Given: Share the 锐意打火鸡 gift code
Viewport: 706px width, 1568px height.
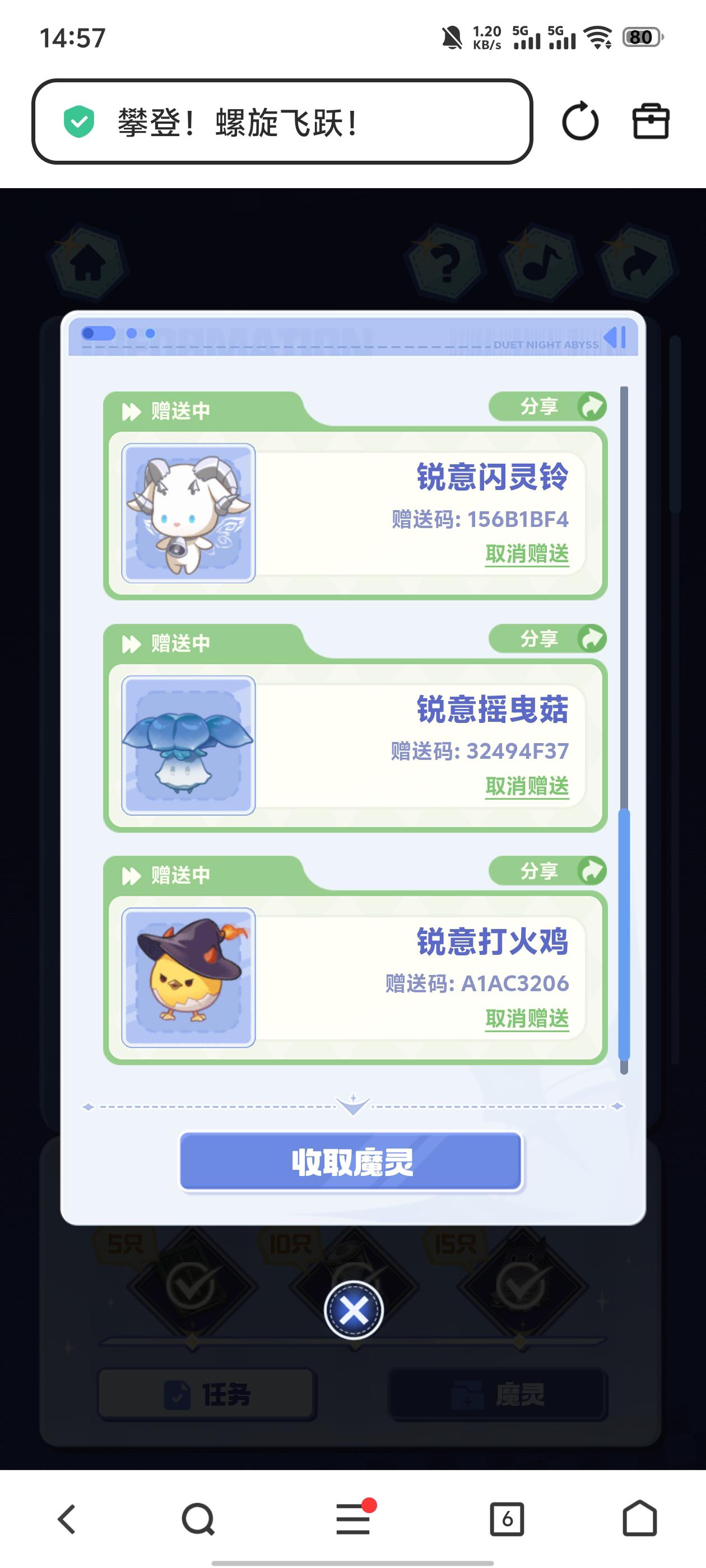Looking at the screenshot, I should pos(547,871).
